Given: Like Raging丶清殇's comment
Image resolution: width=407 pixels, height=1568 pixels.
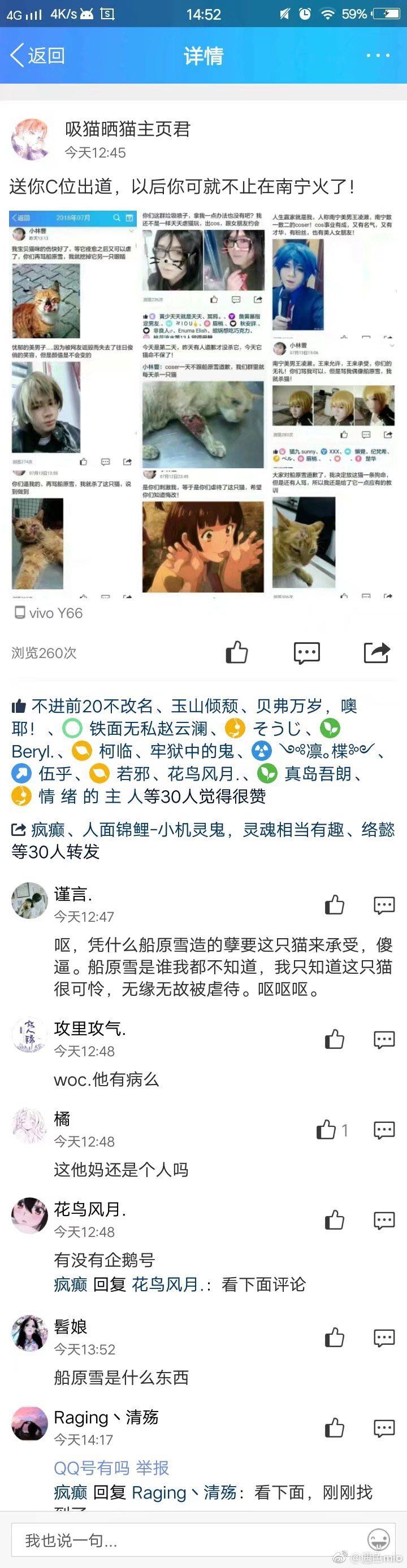Looking at the screenshot, I should tap(335, 1428).
